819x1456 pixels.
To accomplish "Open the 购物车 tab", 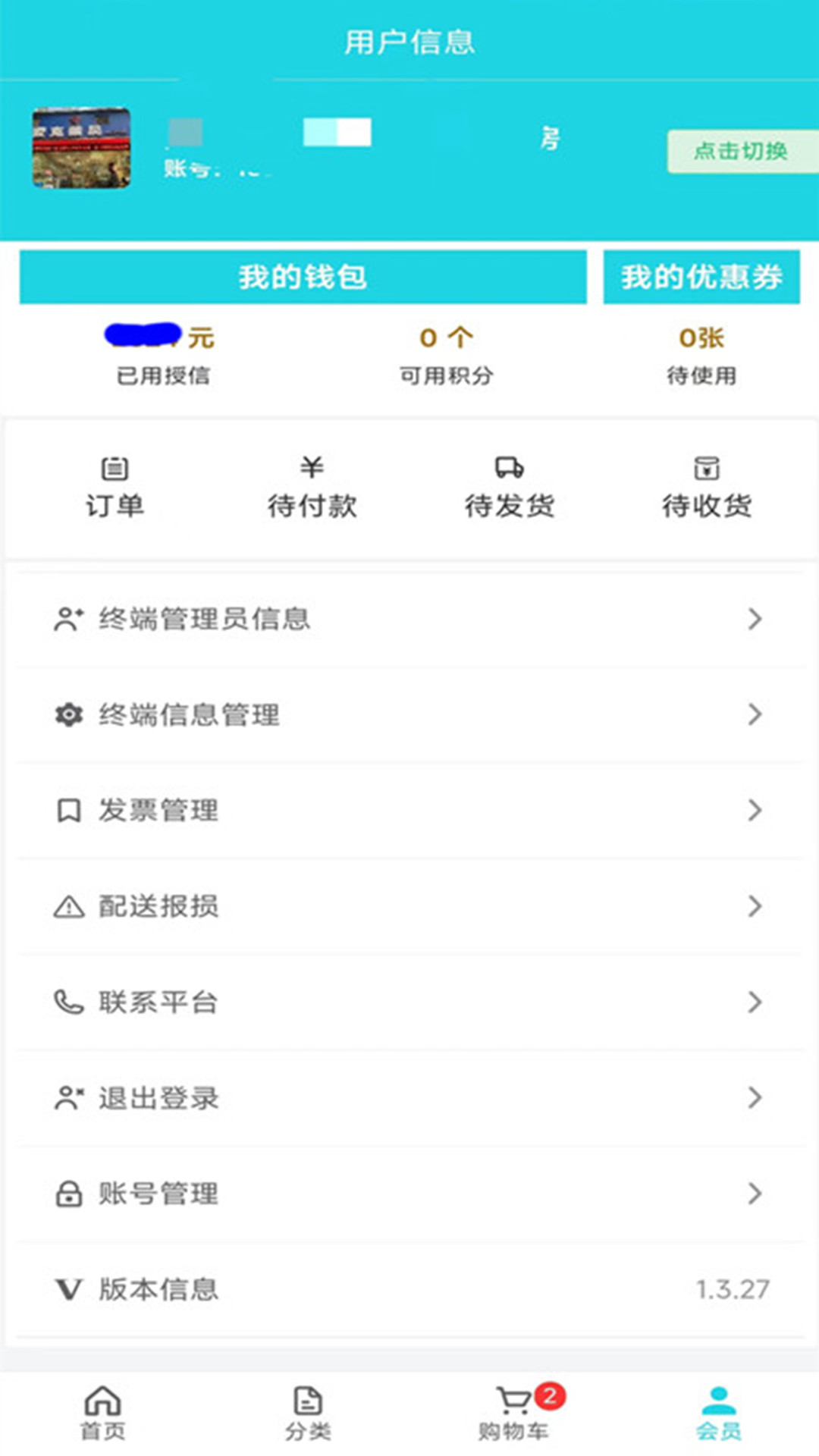I will [513, 1413].
